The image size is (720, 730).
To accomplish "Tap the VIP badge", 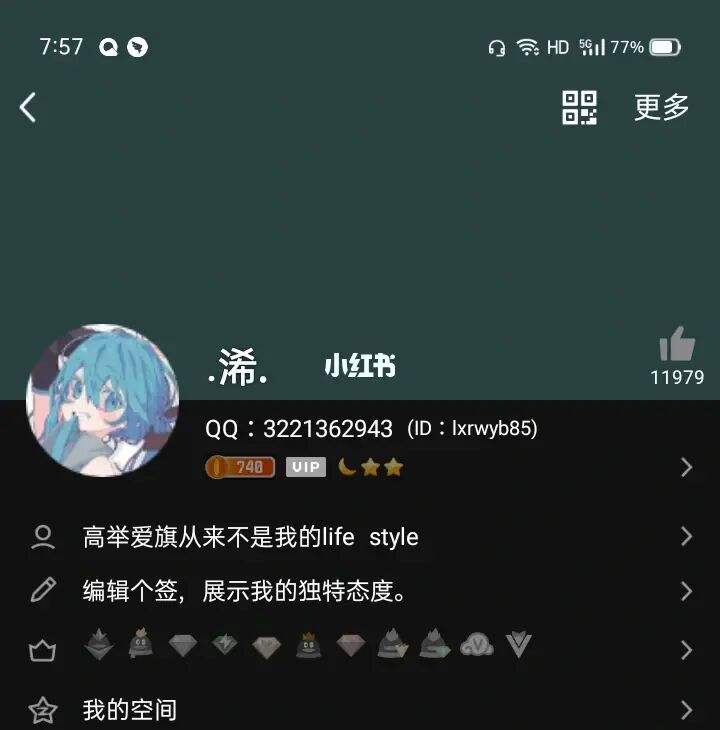I will click(306, 467).
